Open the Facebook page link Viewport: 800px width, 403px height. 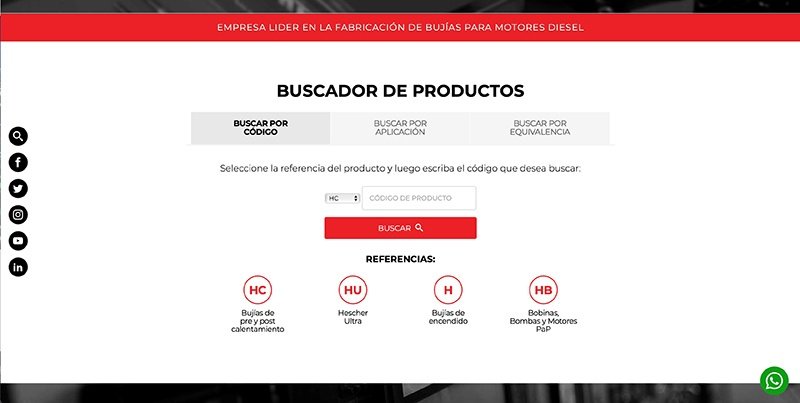(x=19, y=162)
